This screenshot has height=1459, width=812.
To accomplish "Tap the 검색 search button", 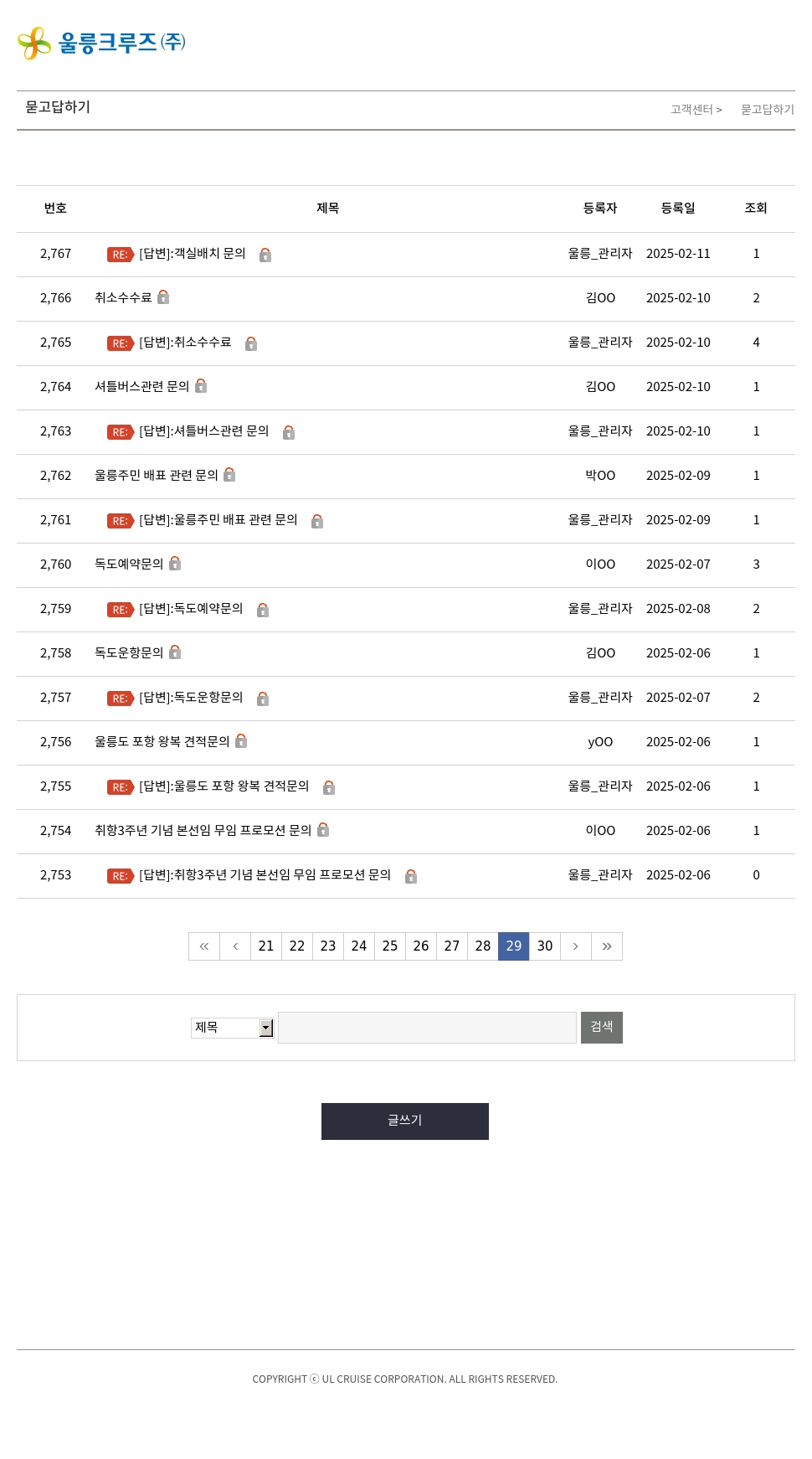I will (x=602, y=1028).
